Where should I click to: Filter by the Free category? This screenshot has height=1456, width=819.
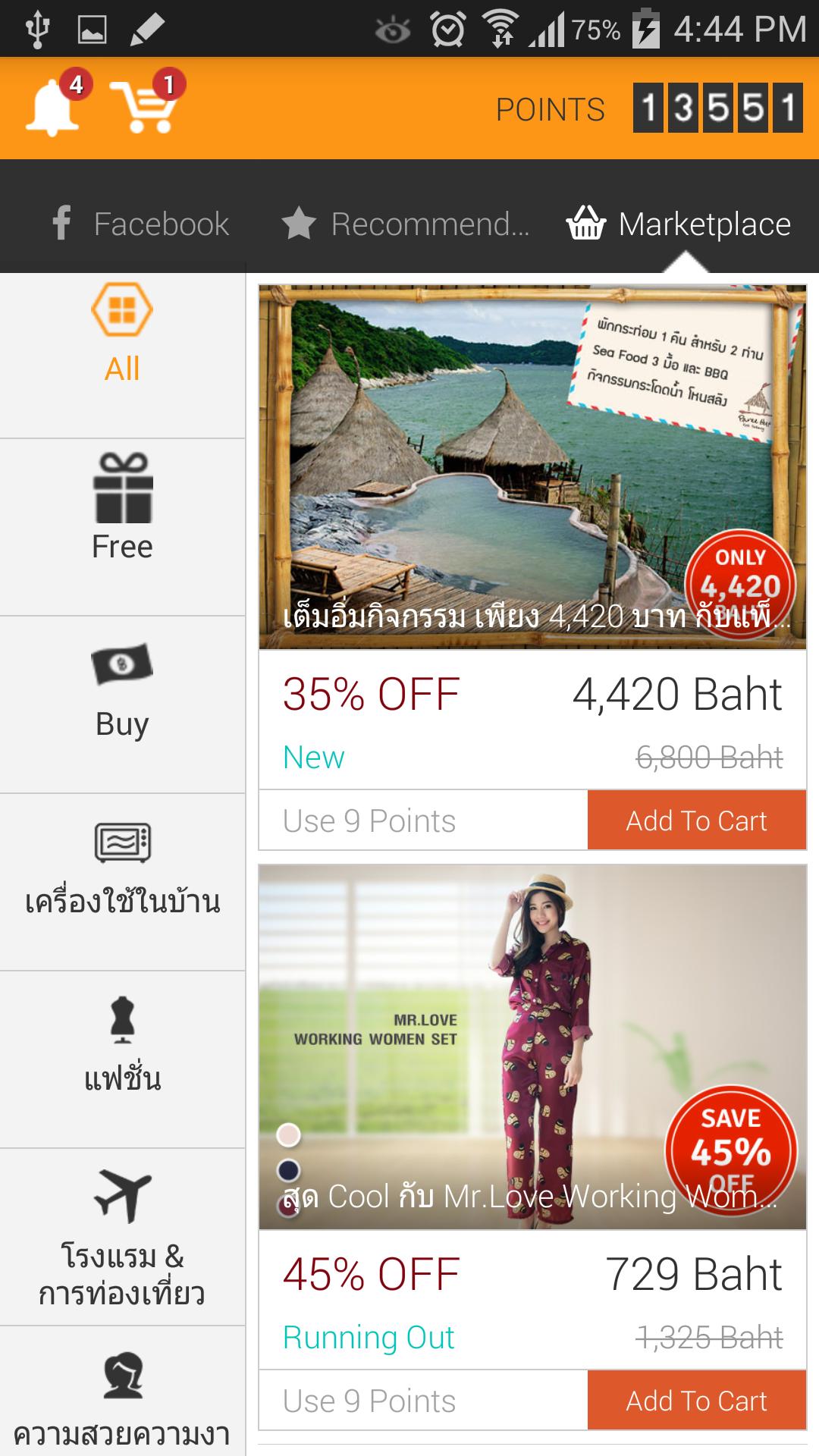tap(122, 508)
